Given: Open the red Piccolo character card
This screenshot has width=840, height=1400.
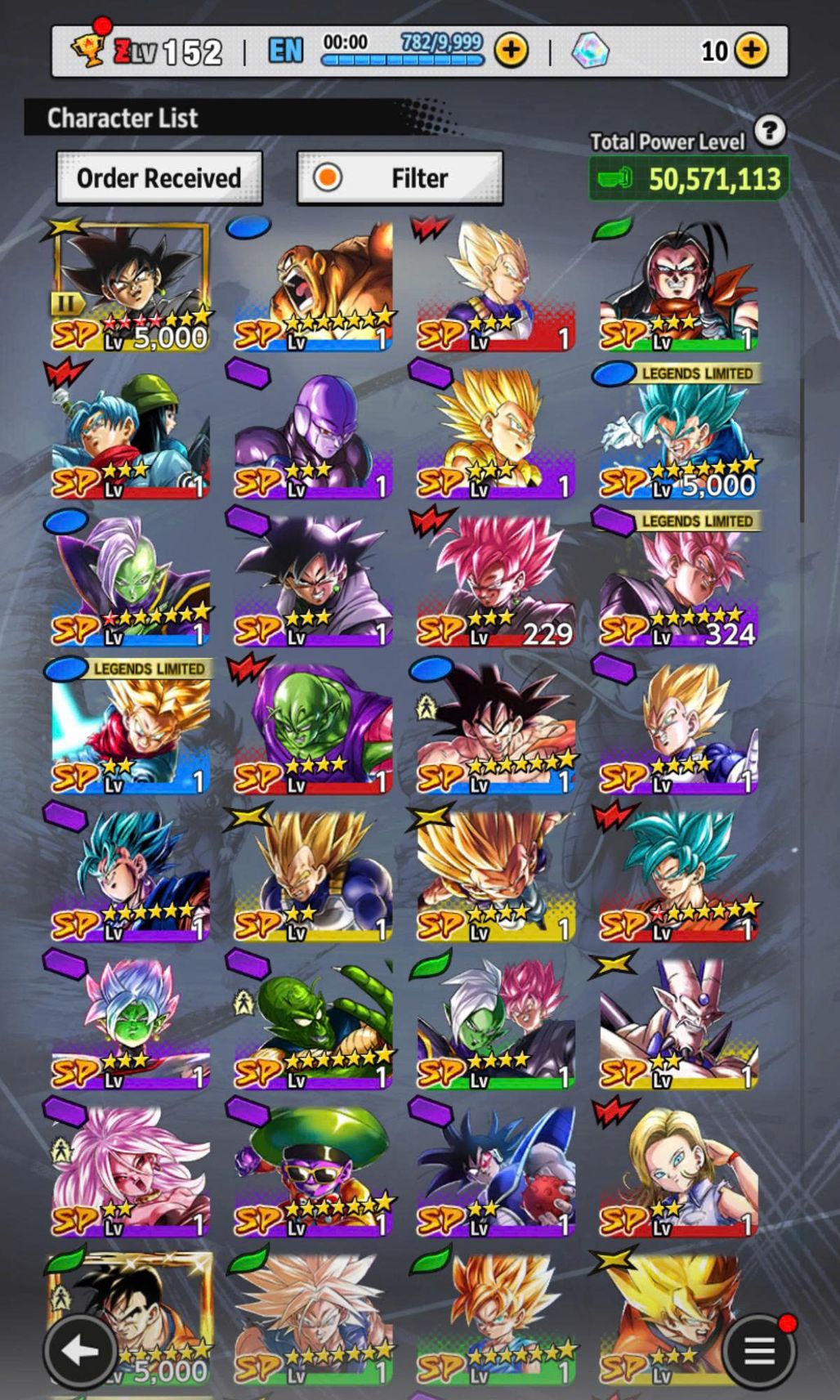Looking at the screenshot, I should [x=314, y=729].
